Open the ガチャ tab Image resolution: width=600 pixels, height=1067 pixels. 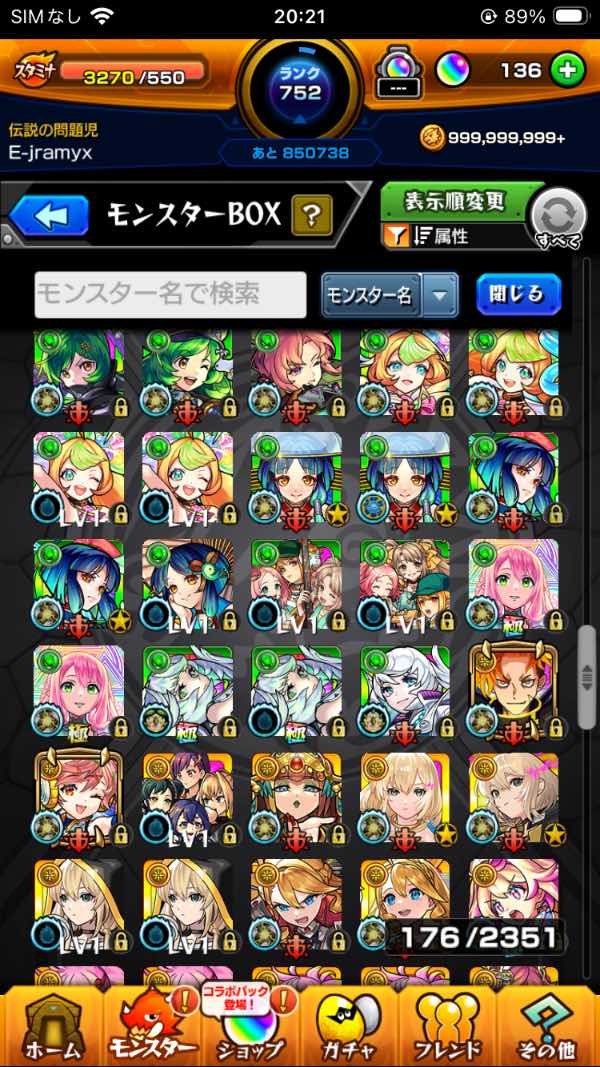pos(350,1026)
